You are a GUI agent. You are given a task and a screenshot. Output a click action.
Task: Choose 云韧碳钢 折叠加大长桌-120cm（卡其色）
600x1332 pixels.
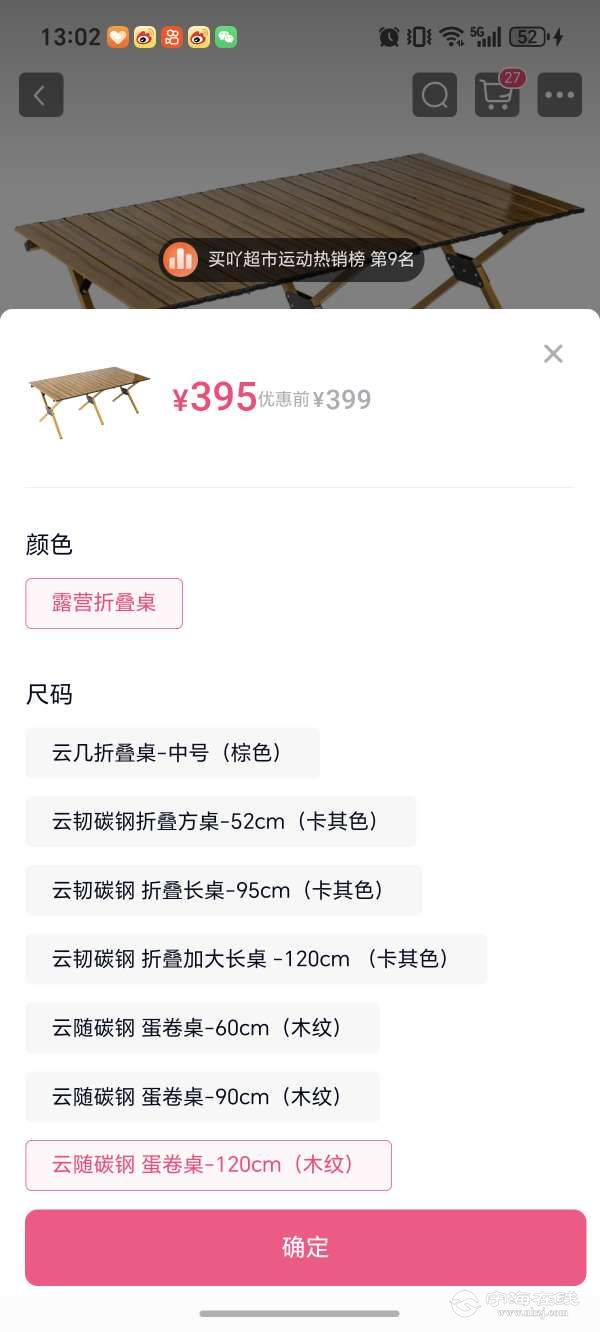(255, 959)
